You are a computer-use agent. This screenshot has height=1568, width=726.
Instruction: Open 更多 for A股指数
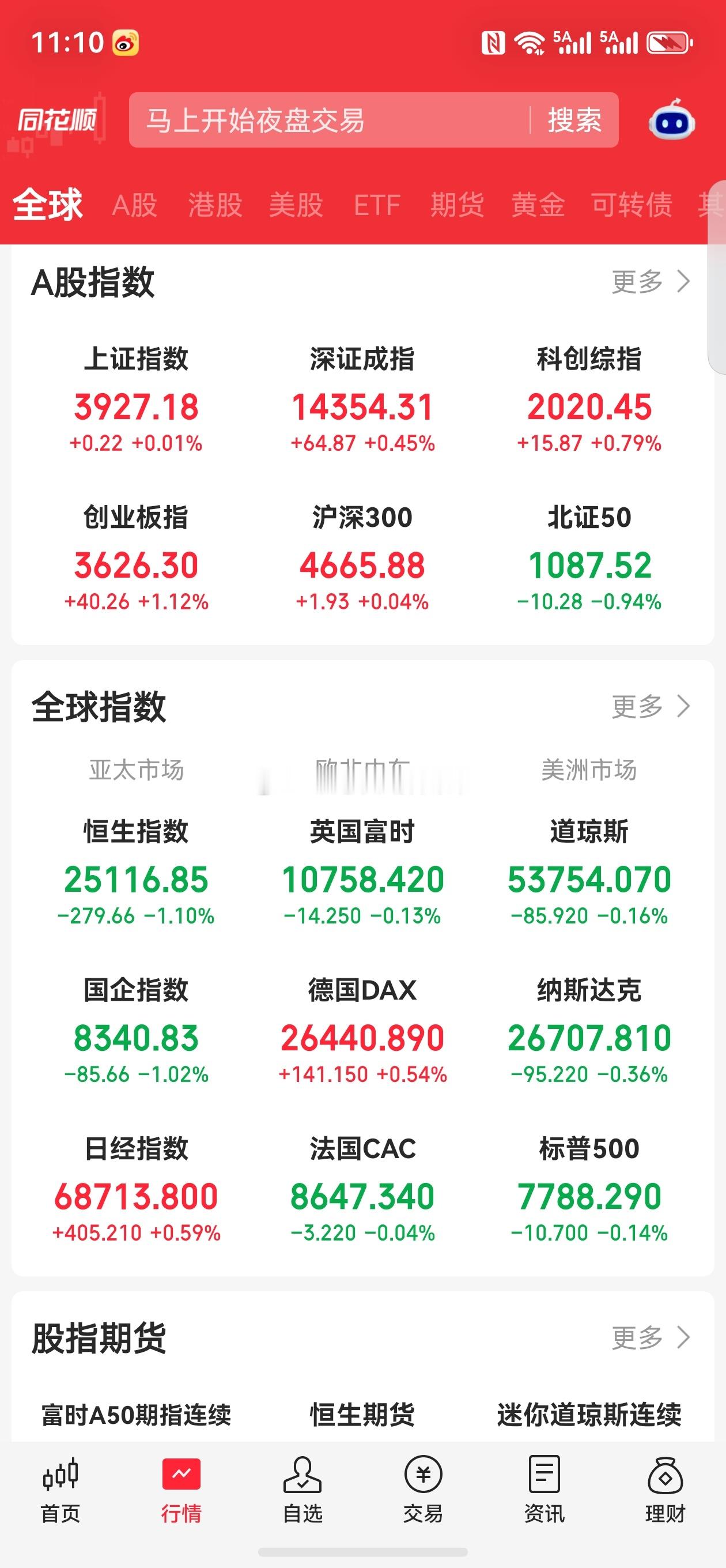(651, 282)
